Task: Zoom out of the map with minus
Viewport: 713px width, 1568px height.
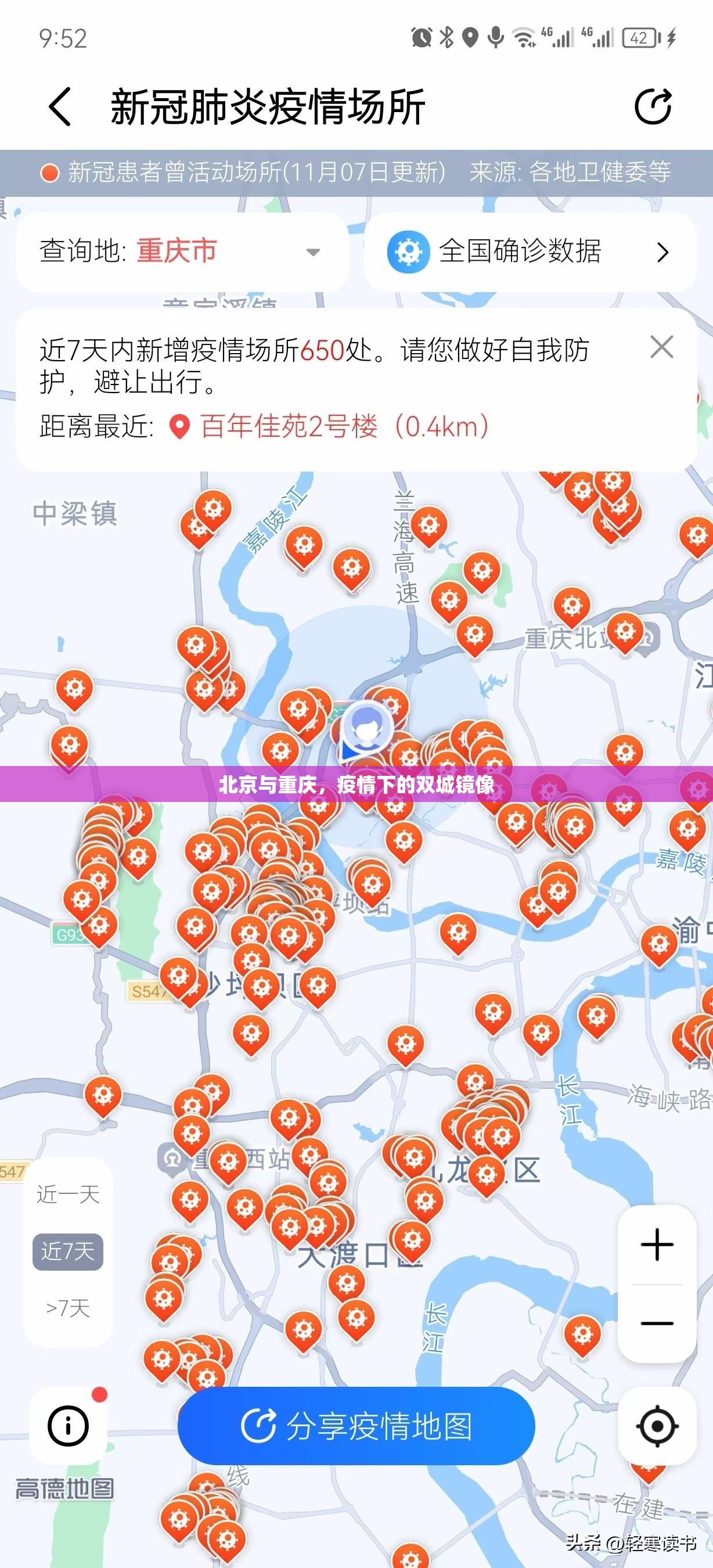Action: point(657,1323)
